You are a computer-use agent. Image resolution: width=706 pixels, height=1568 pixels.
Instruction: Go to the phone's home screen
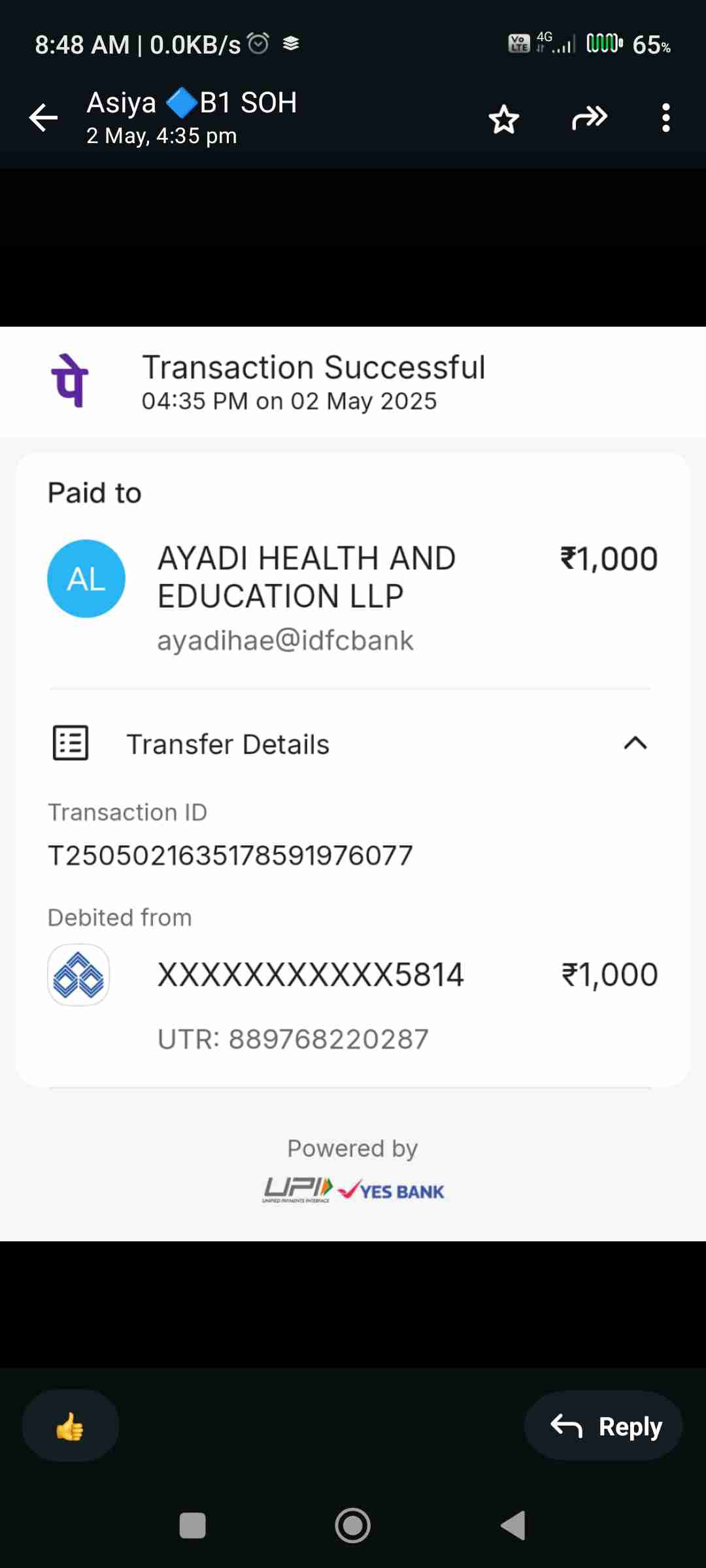(352, 1526)
